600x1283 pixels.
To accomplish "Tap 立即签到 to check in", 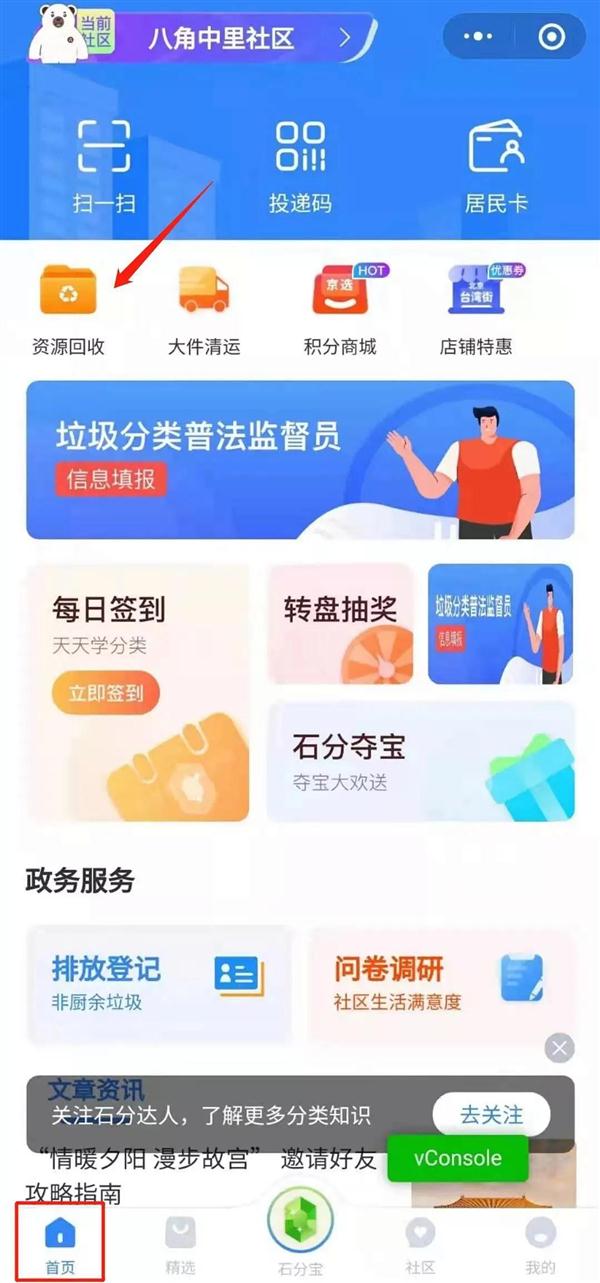I will [x=106, y=692].
